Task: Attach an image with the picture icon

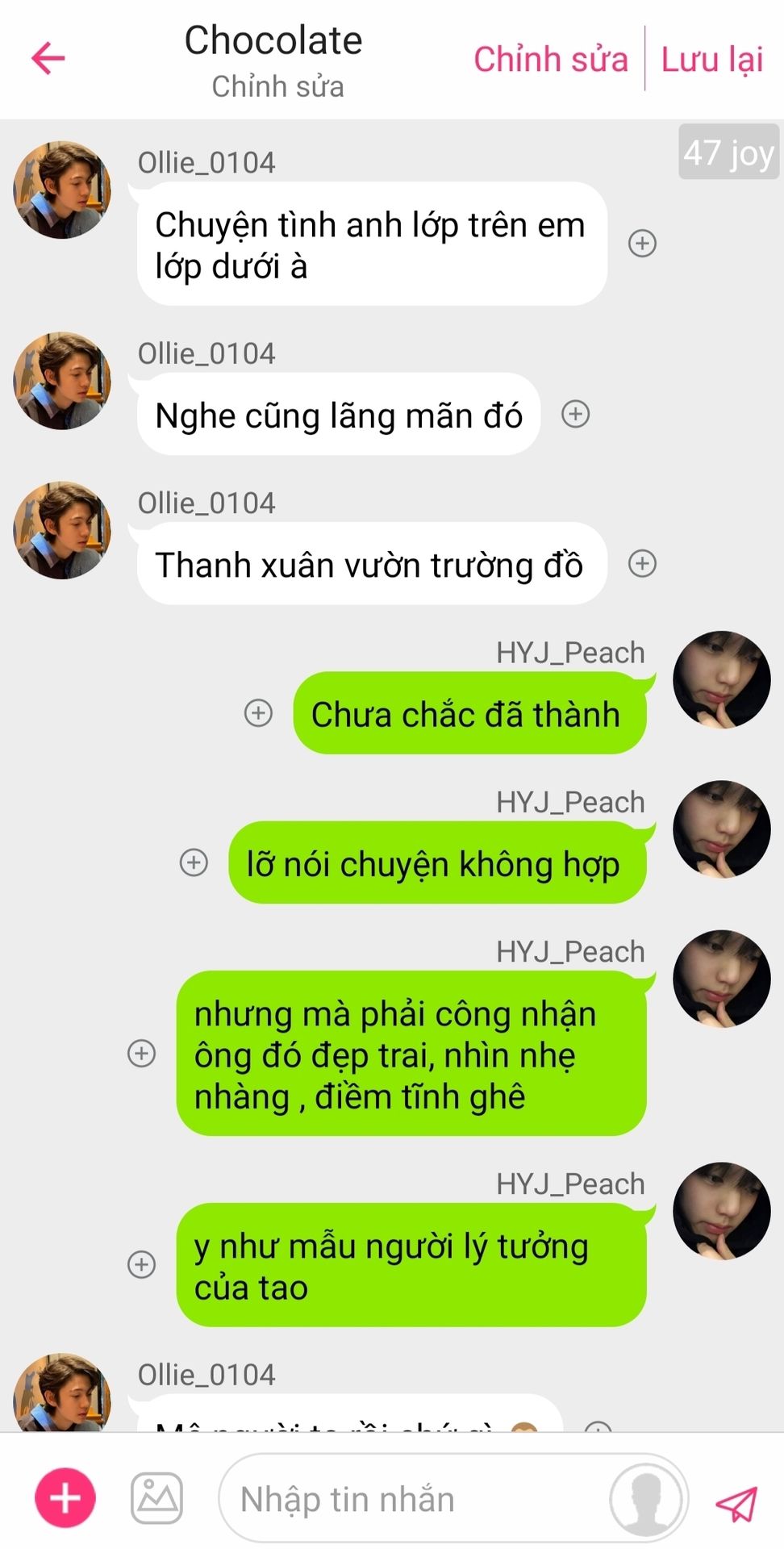Action: (157, 1498)
